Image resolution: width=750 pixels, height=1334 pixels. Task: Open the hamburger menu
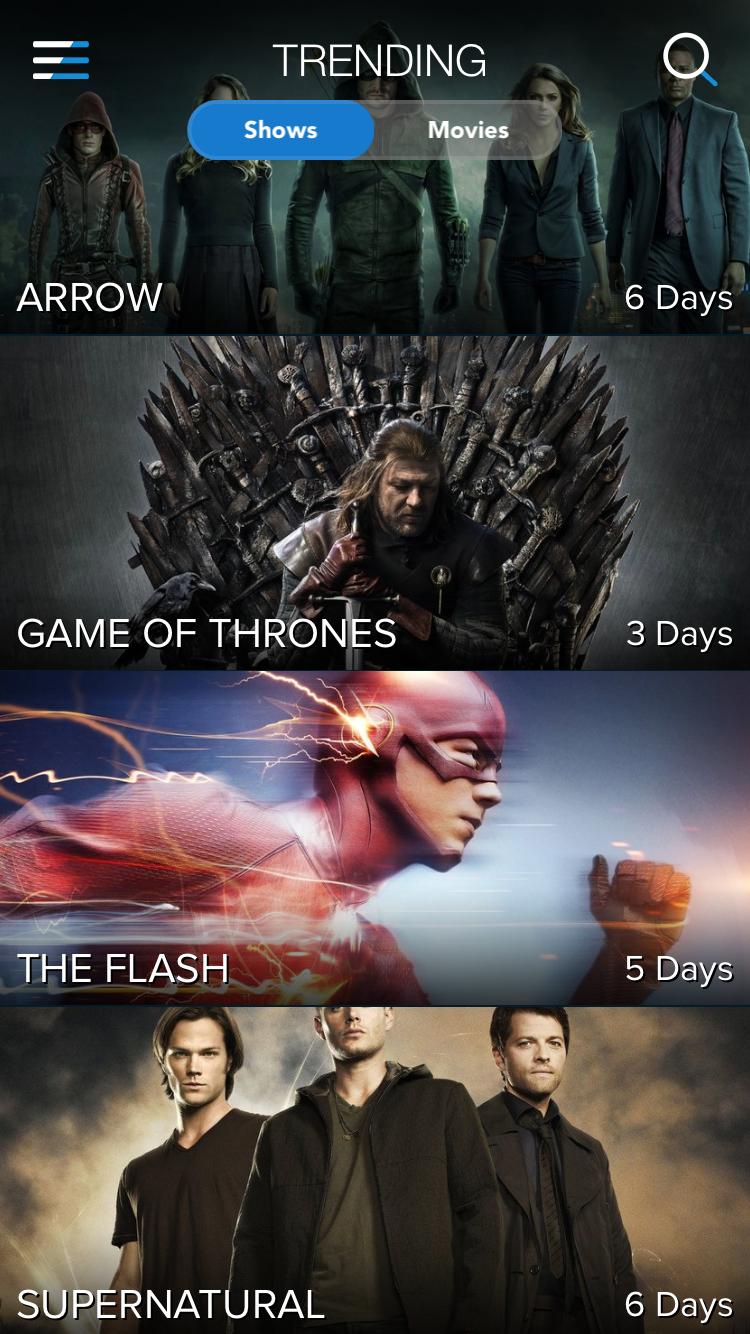point(61,60)
